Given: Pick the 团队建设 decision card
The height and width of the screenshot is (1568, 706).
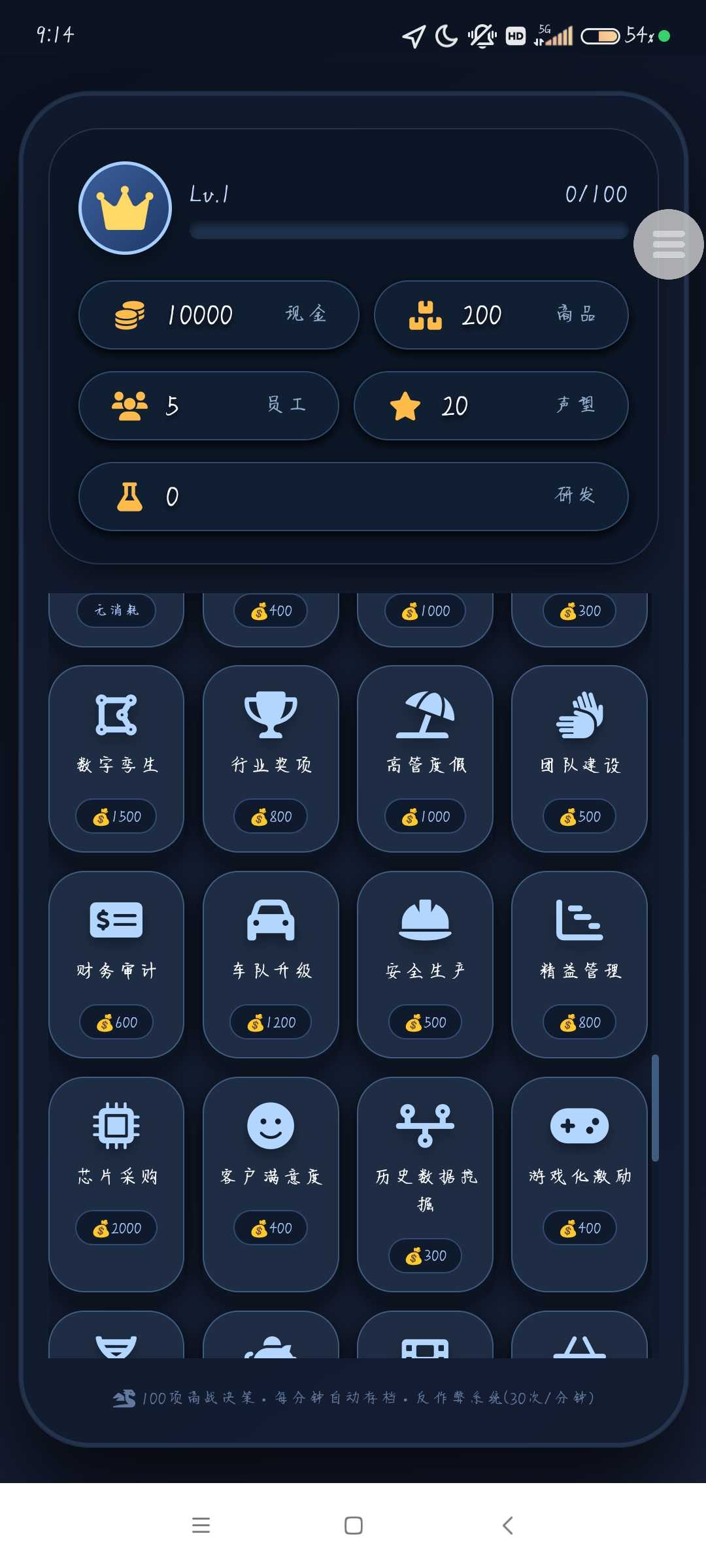Looking at the screenshot, I should click(x=579, y=758).
